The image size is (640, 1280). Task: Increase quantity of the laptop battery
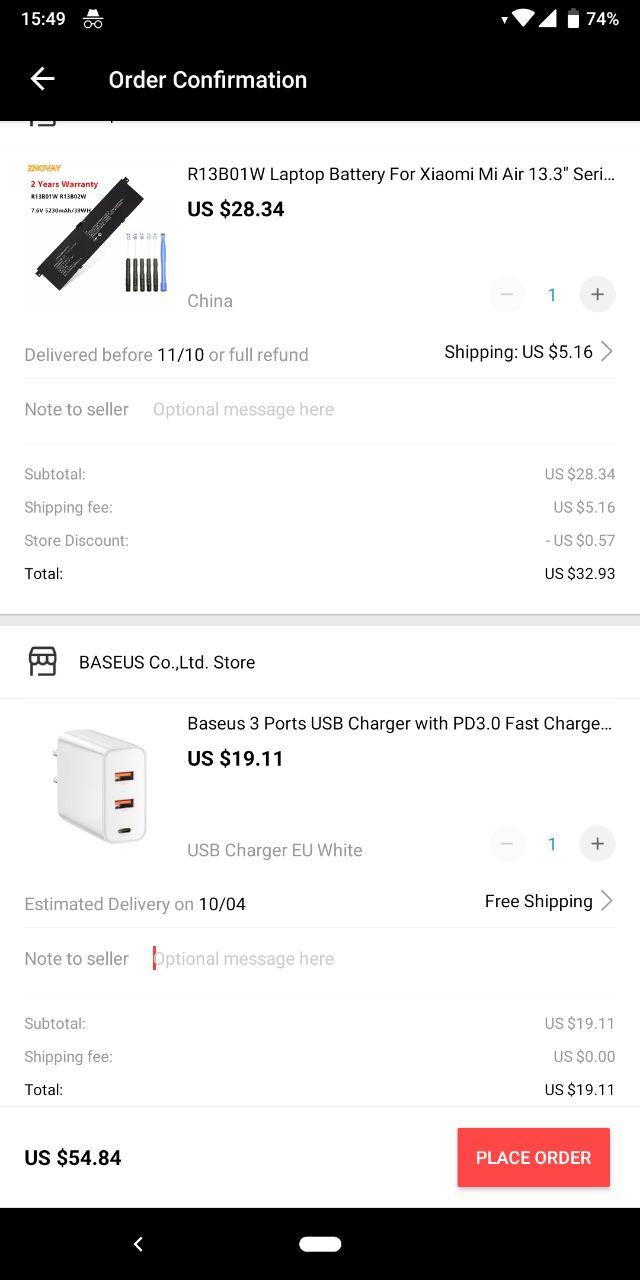(x=597, y=294)
